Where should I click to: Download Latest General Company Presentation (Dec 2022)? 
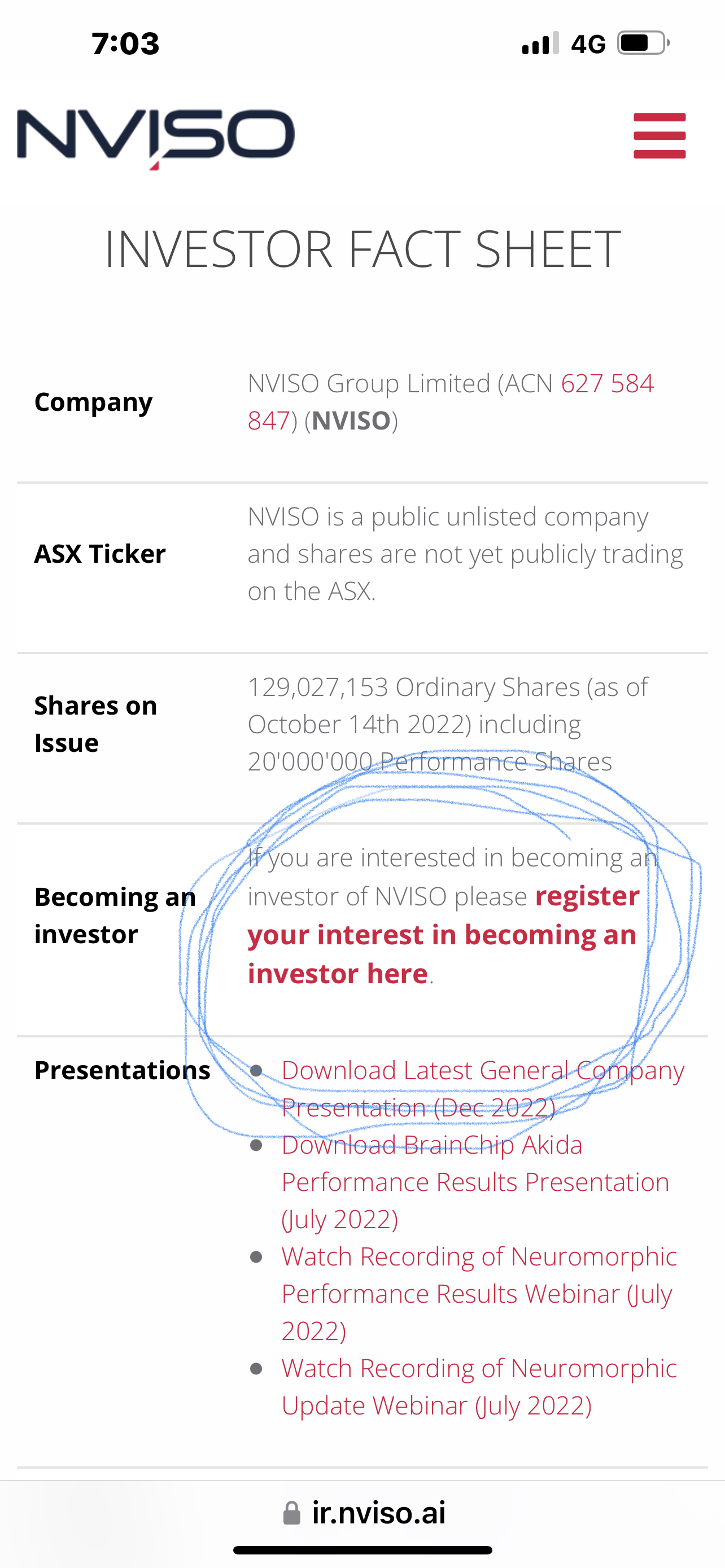pyautogui.click(x=483, y=1088)
